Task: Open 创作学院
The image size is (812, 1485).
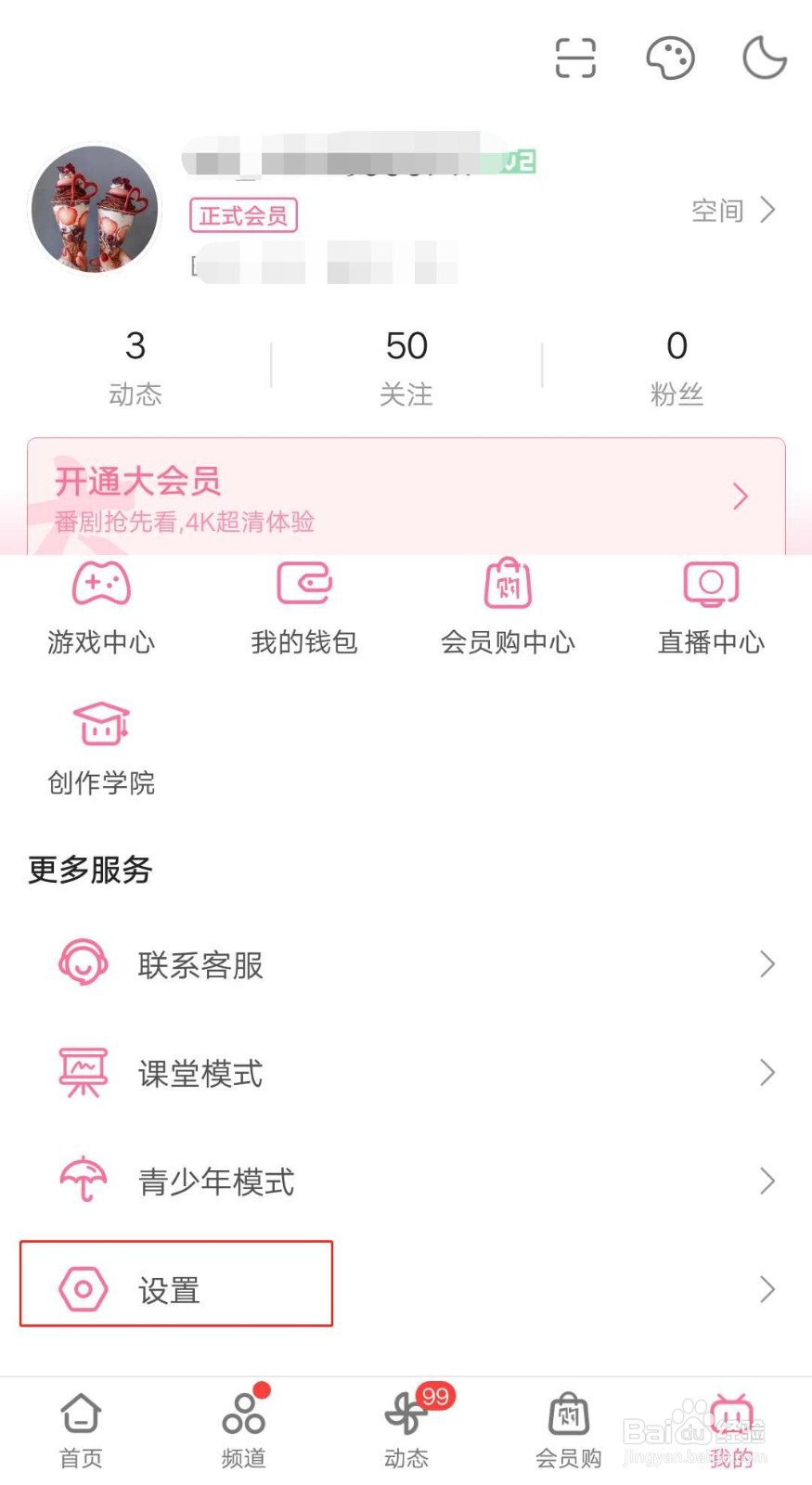Action: [101, 749]
